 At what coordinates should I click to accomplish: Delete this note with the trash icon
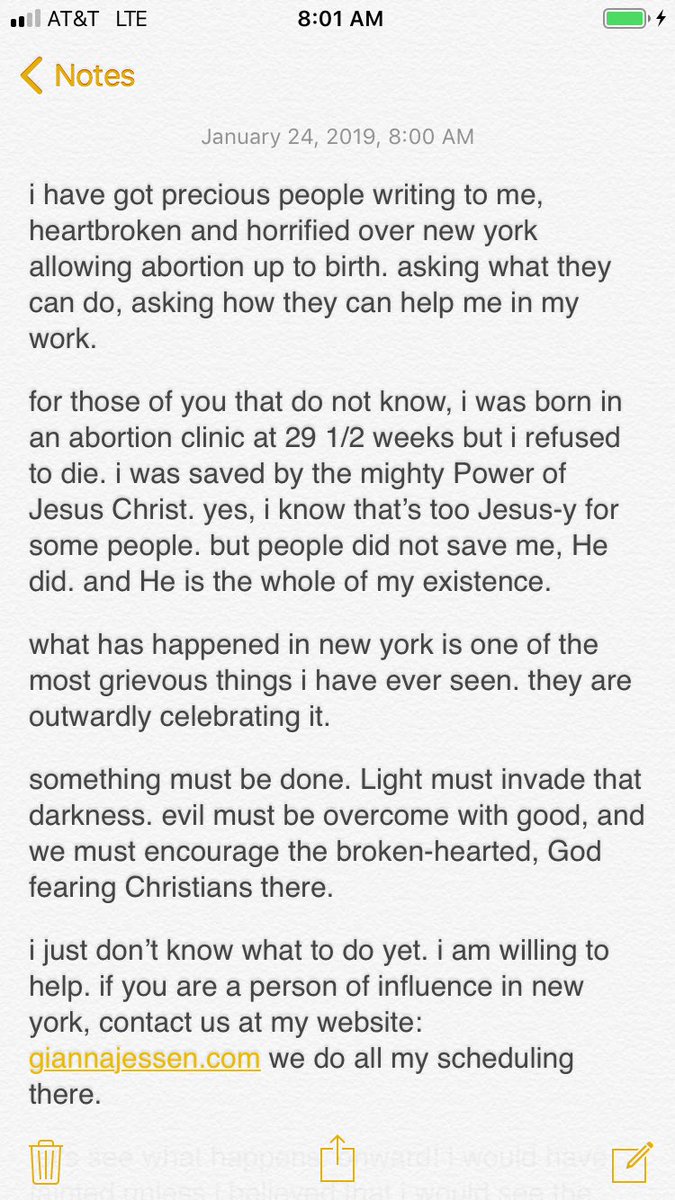point(46,1161)
